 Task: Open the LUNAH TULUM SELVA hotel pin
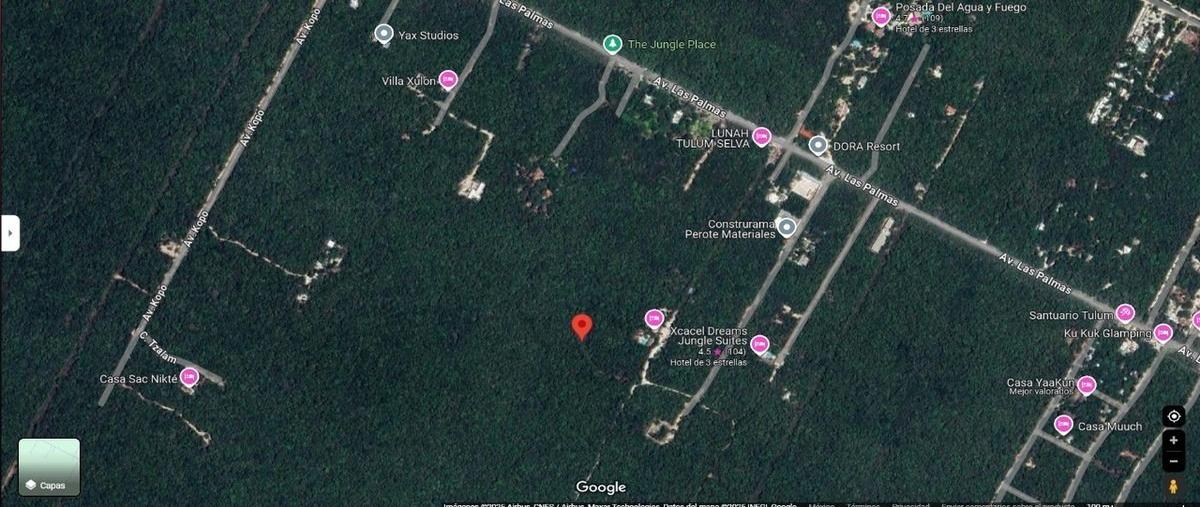tap(762, 137)
